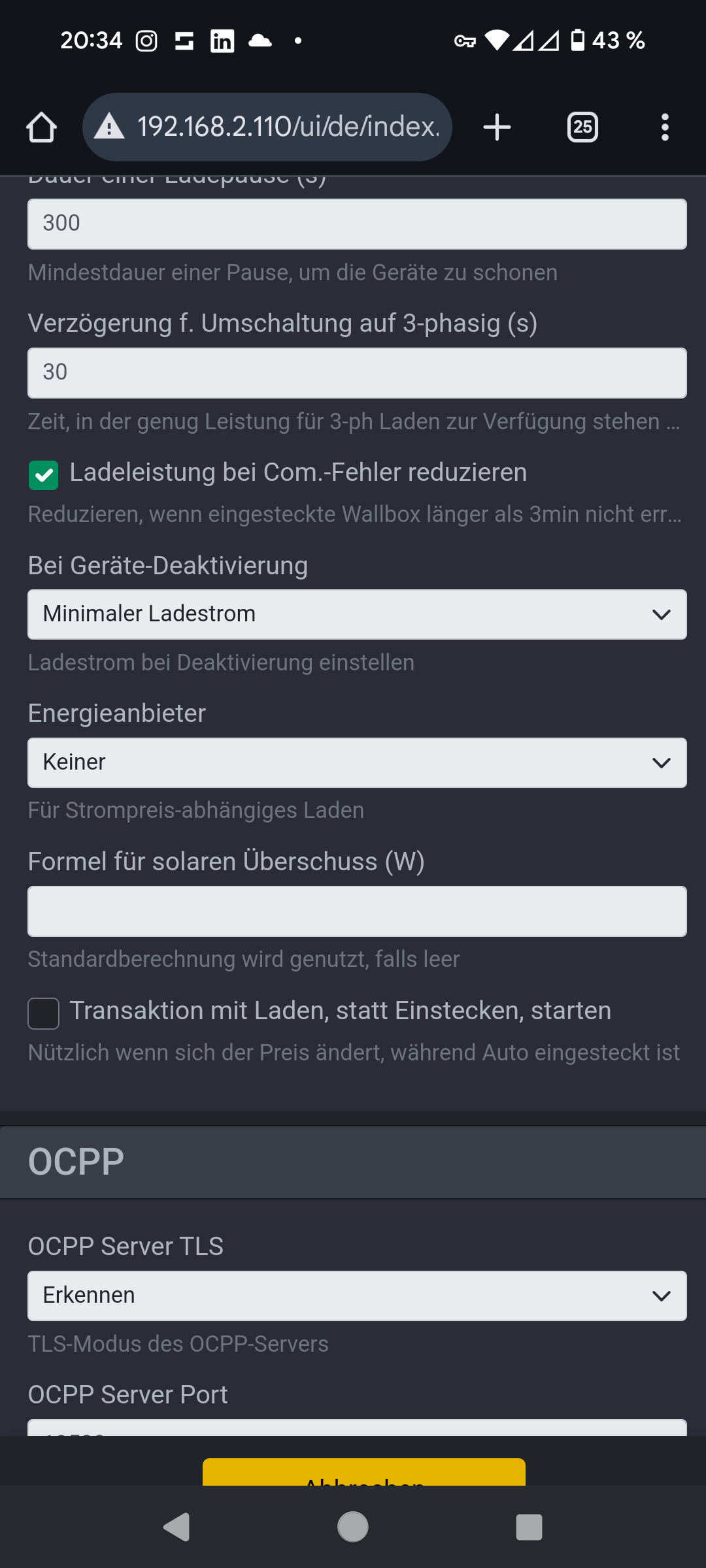
Task: Uncheck Ladeleistung bei Com.-Fehler reduzieren
Action: pos(44,475)
